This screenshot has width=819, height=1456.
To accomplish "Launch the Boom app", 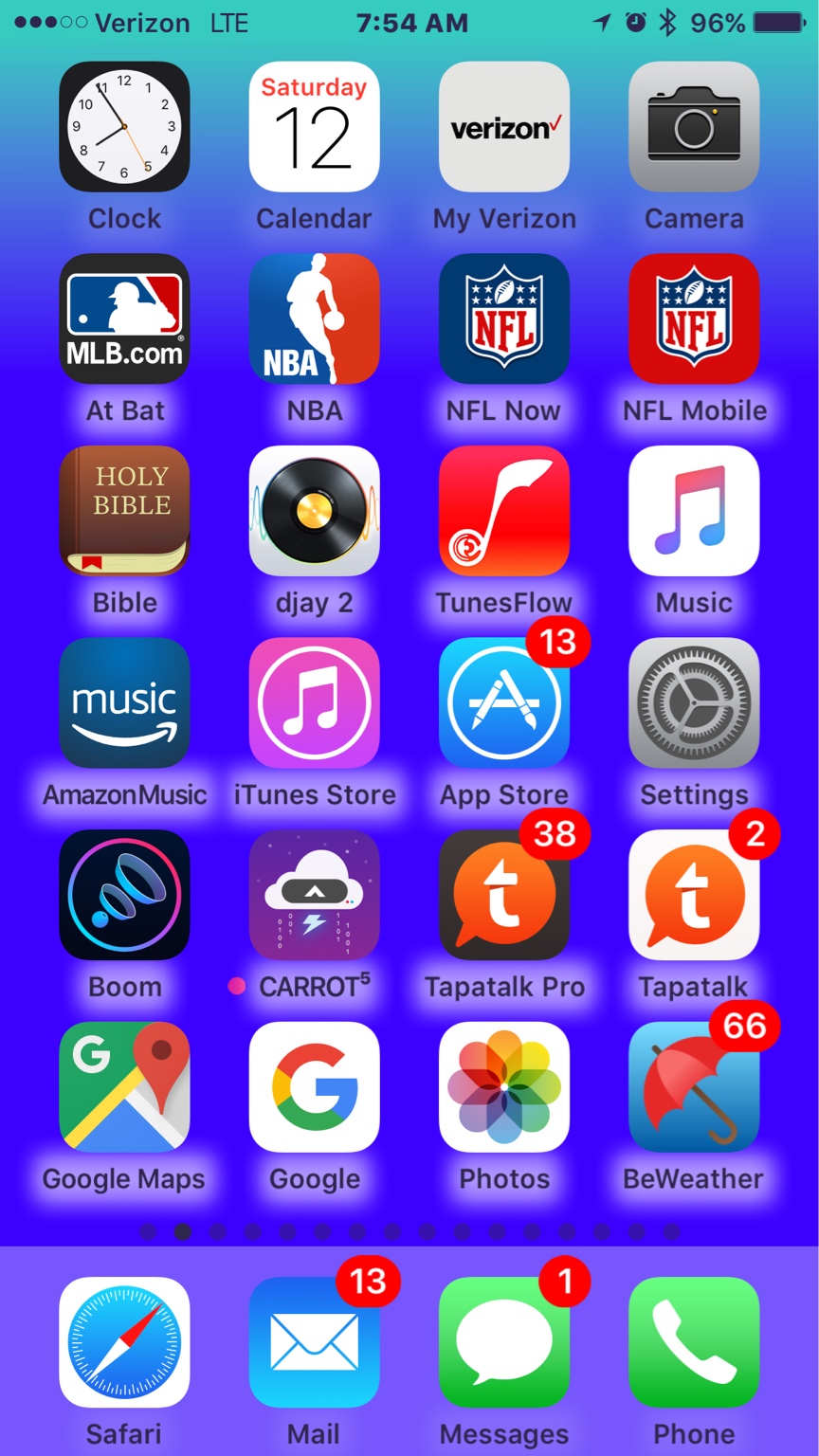I will coord(124,895).
